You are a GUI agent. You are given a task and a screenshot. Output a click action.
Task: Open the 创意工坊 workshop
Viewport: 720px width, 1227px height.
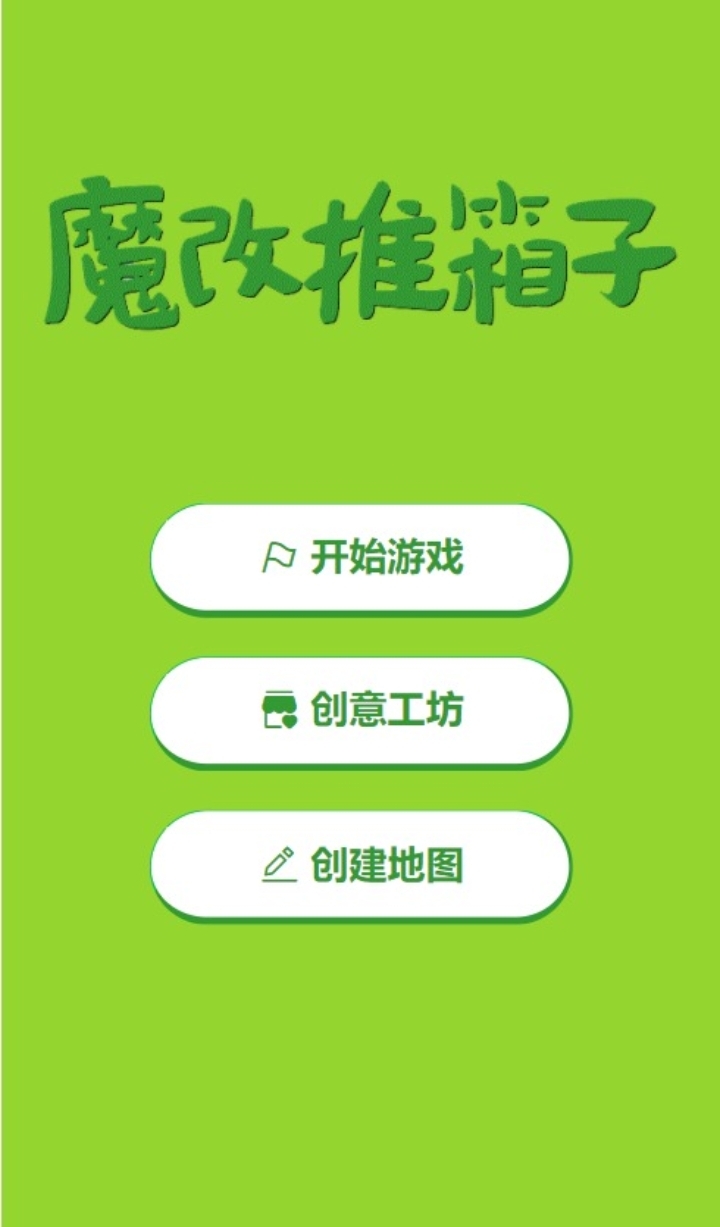(360, 711)
